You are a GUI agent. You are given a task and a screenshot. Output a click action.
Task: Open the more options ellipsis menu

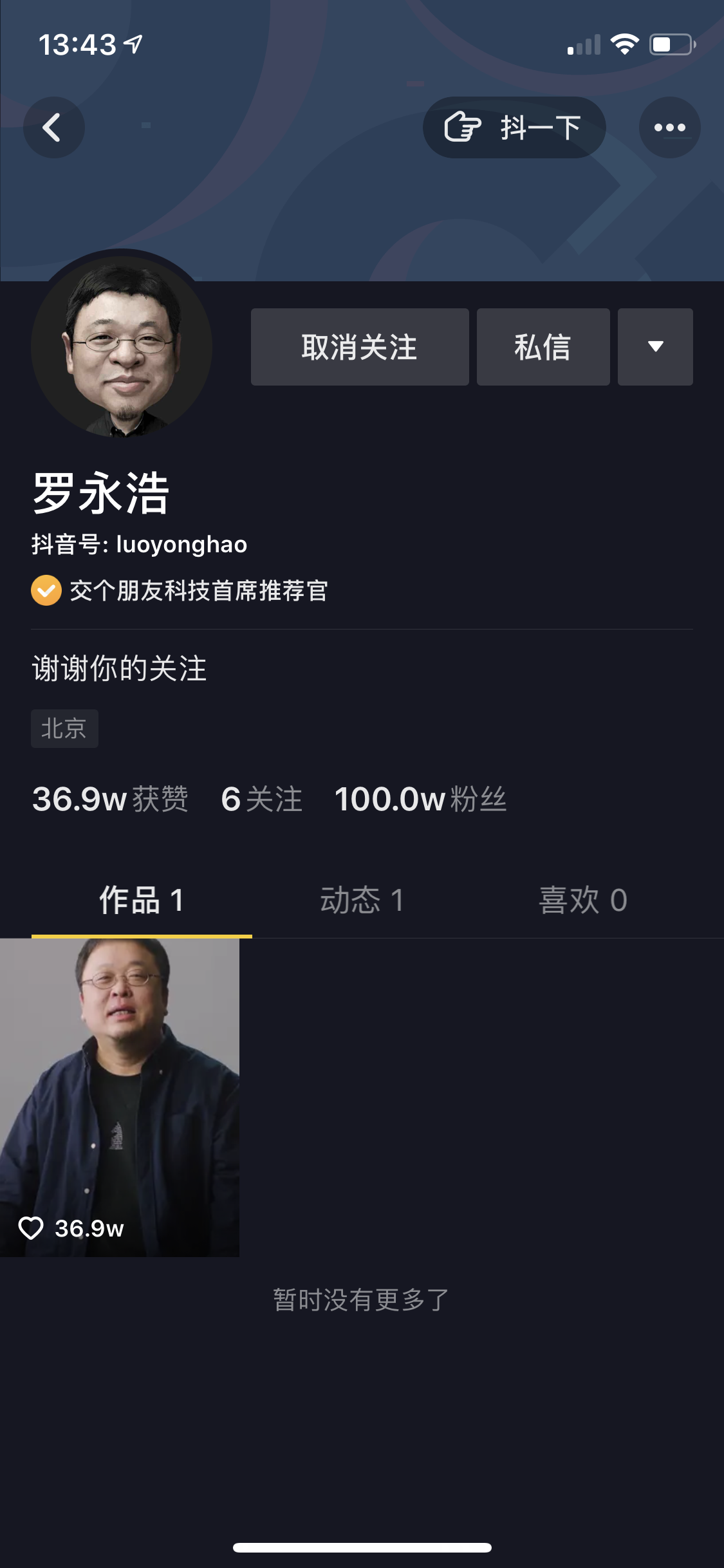coord(669,127)
